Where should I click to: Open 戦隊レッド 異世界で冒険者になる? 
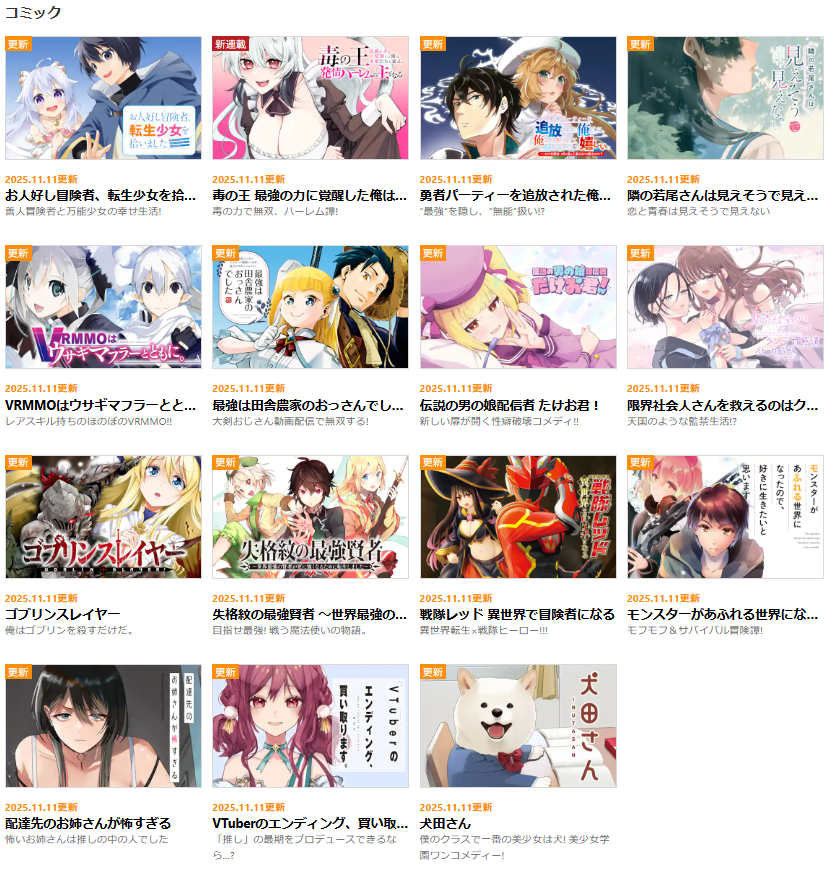[x=518, y=517]
